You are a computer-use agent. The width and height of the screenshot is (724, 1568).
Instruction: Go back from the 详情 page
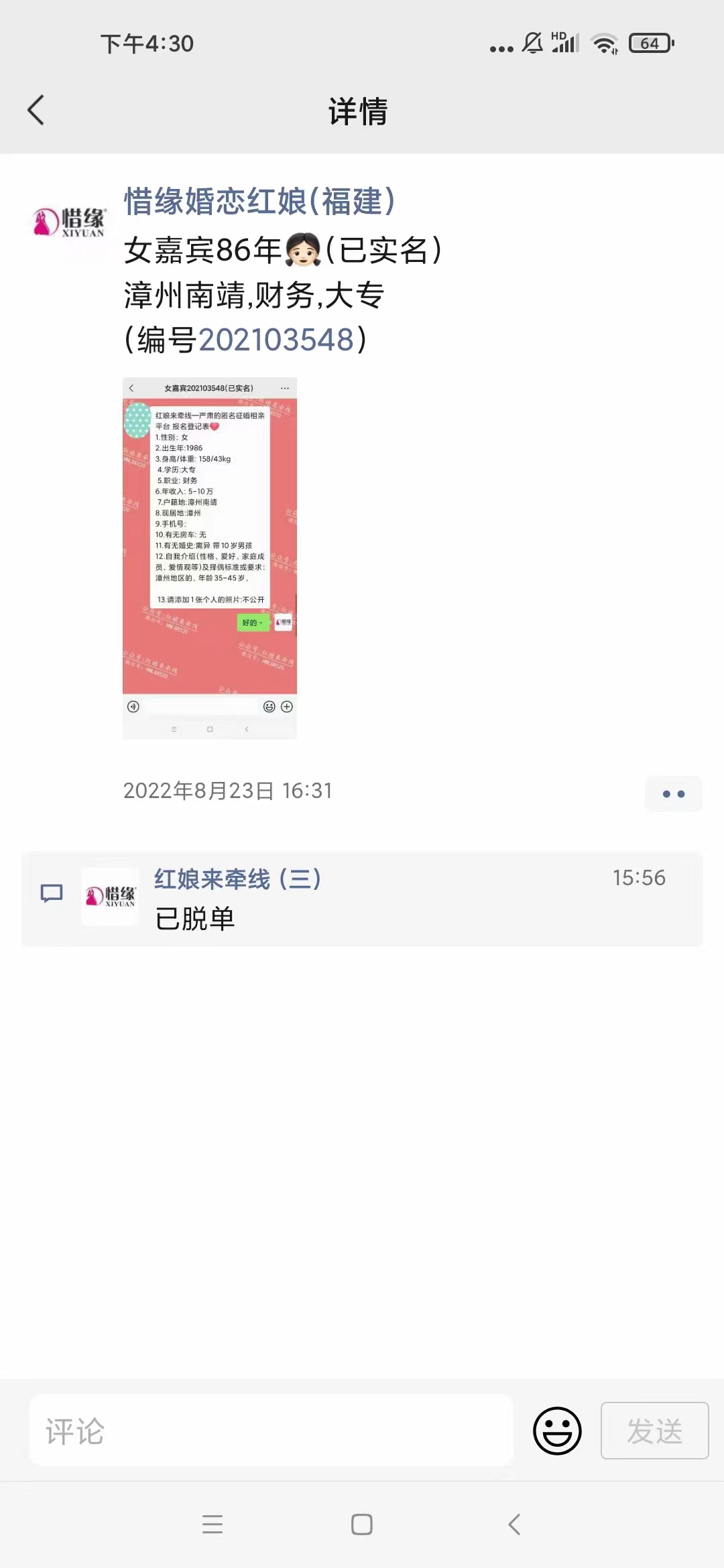click(36, 111)
